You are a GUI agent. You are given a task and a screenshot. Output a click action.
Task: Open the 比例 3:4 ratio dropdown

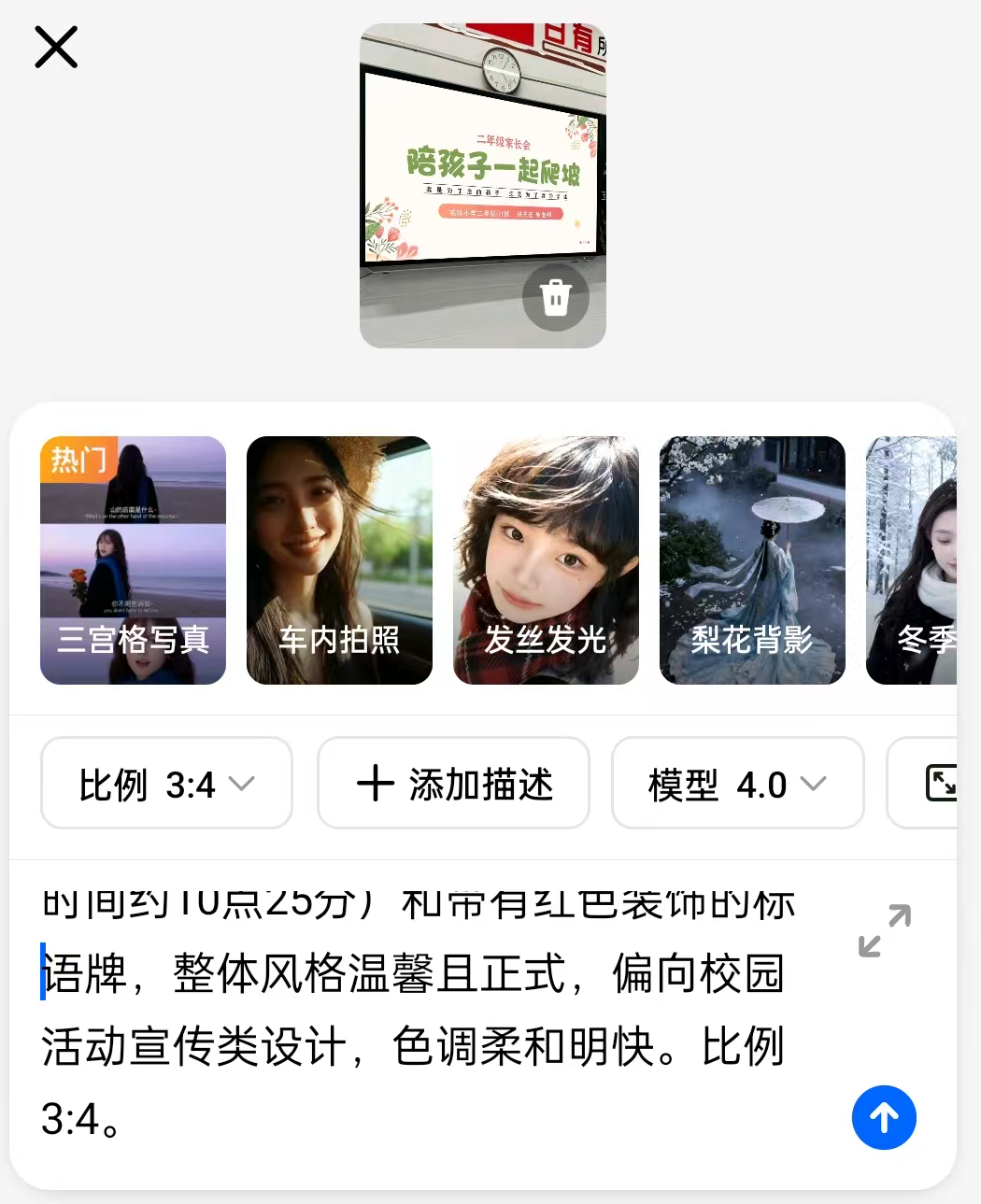(166, 784)
